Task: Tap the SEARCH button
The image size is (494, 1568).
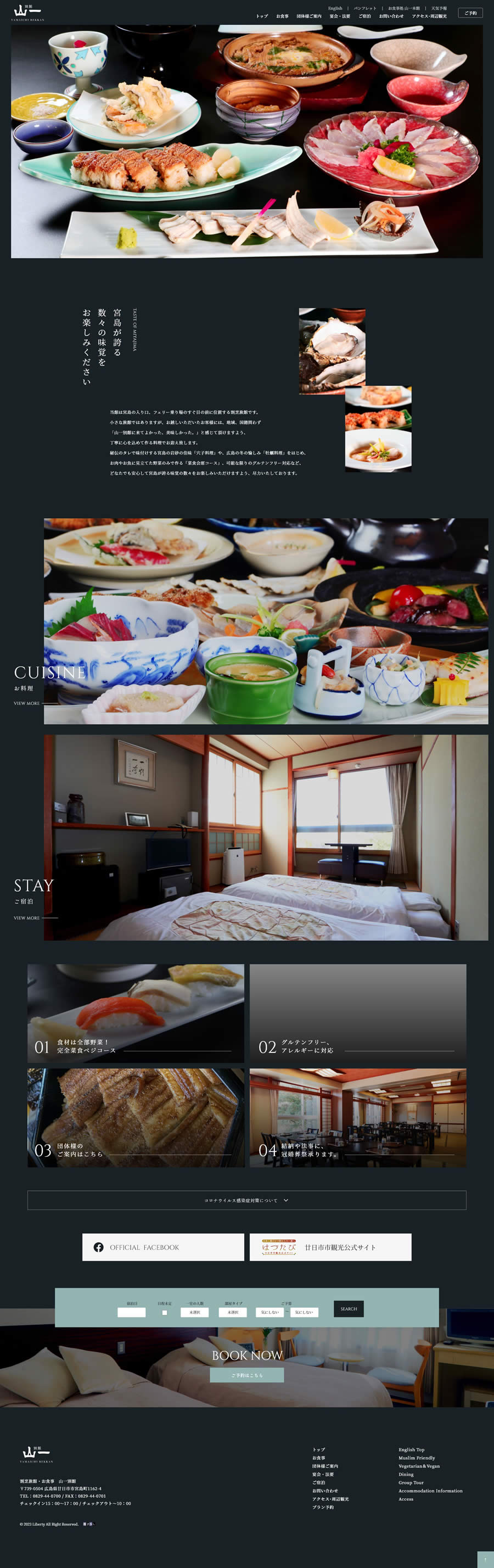Action: [x=349, y=1309]
